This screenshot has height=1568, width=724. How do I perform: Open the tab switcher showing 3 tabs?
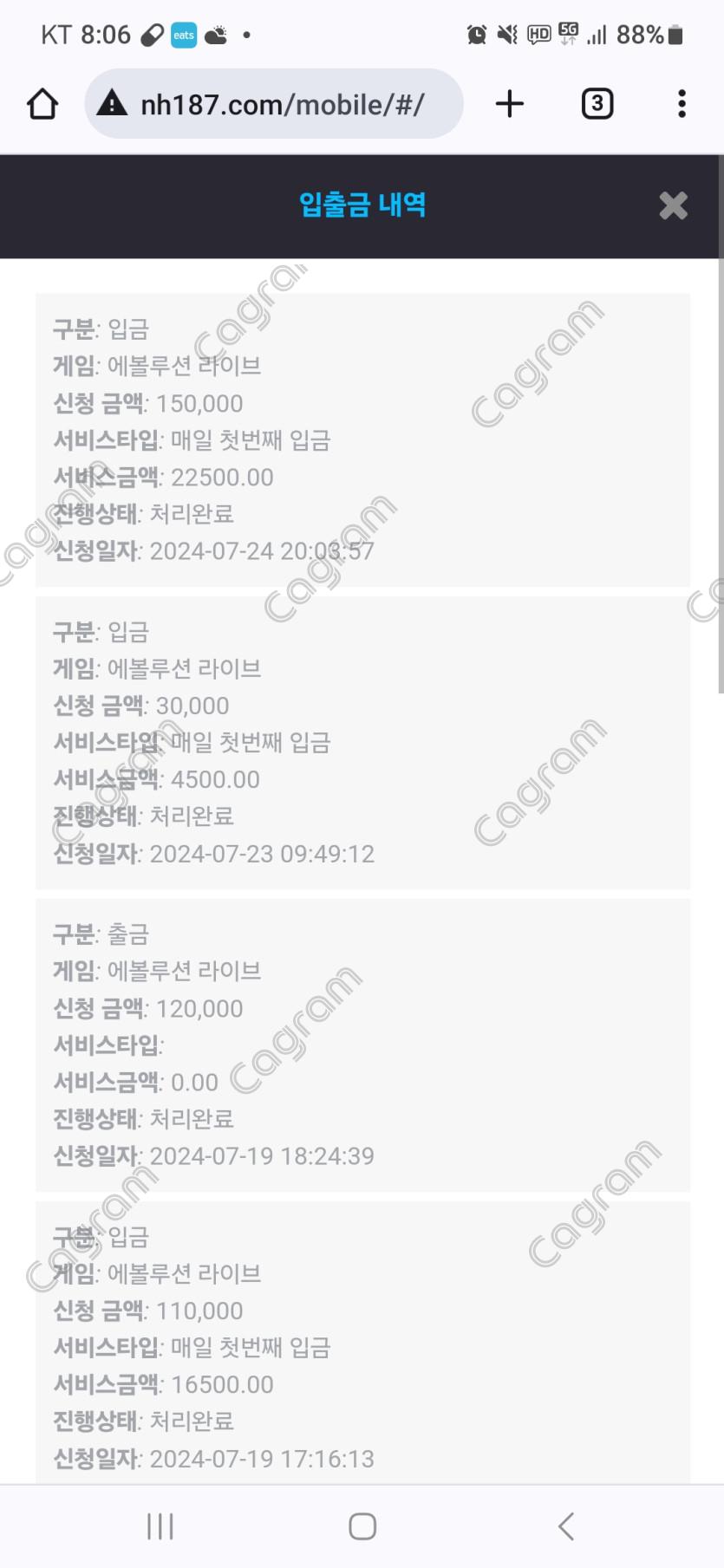[597, 104]
